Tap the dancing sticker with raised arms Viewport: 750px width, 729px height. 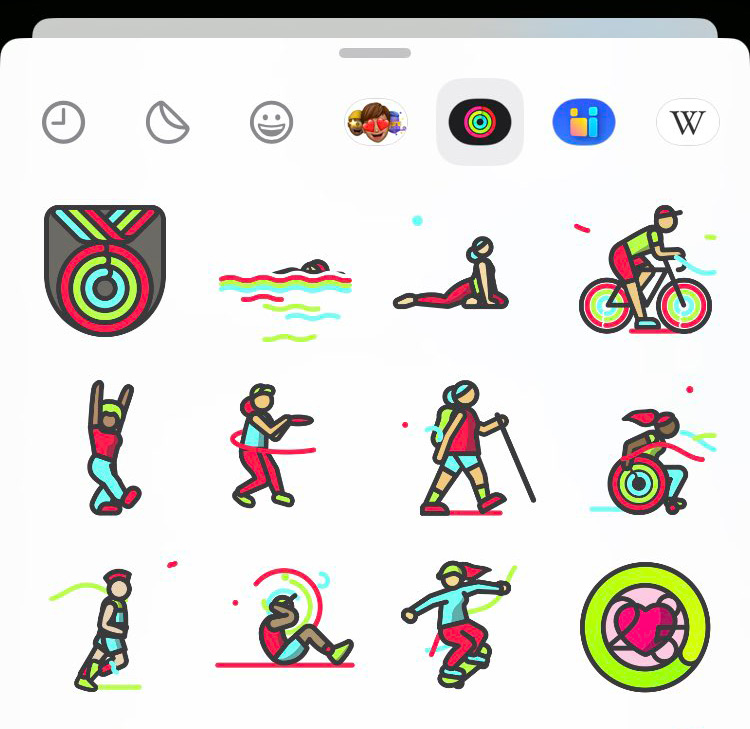coord(110,447)
